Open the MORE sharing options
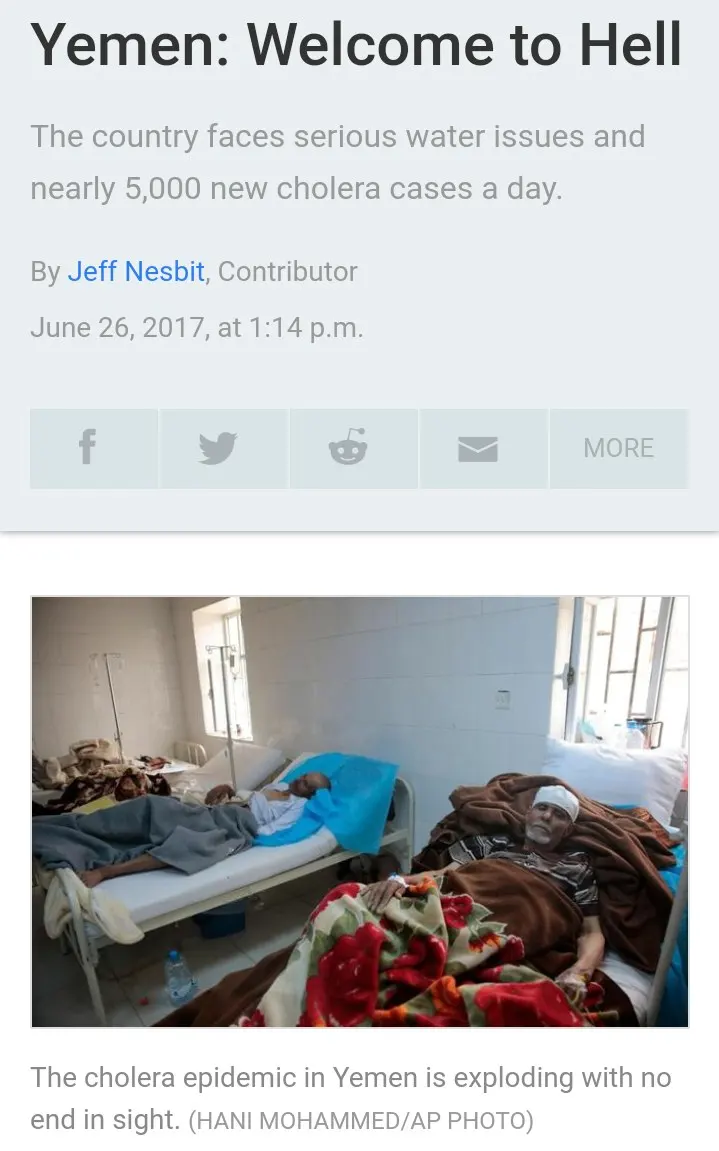719x1151 pixels. pyautogui.click(x=618, y=448)
